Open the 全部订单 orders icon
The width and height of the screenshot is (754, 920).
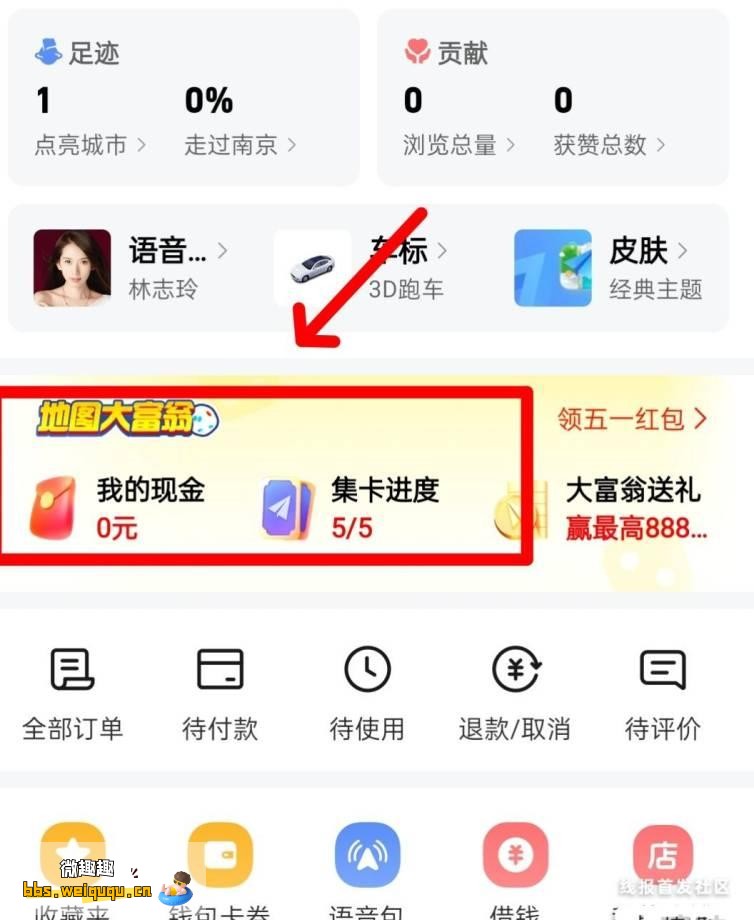point(72,670)
